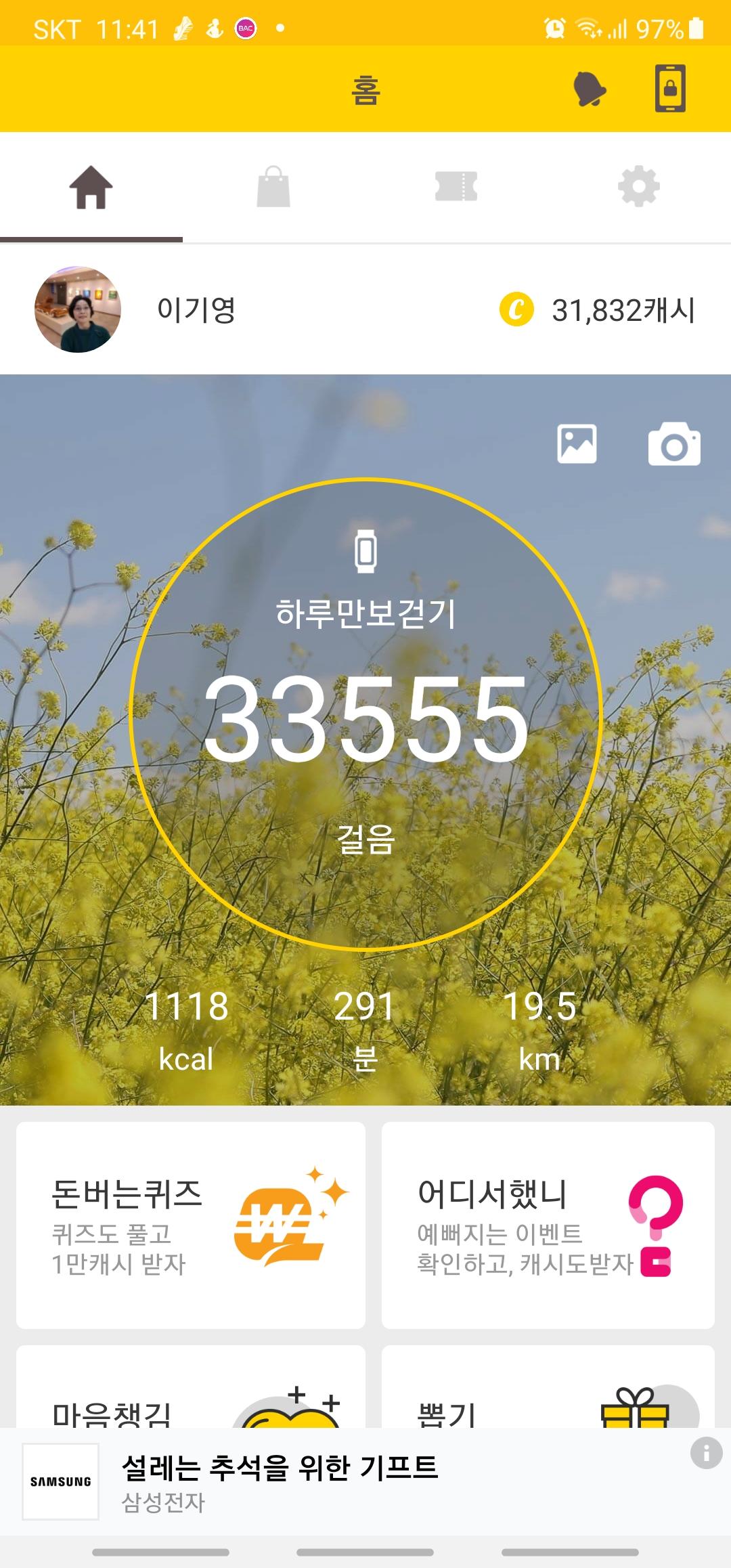The image size is (731, 1568).
Task: Open 이기영 profile picture
Action: pos(78,309)
